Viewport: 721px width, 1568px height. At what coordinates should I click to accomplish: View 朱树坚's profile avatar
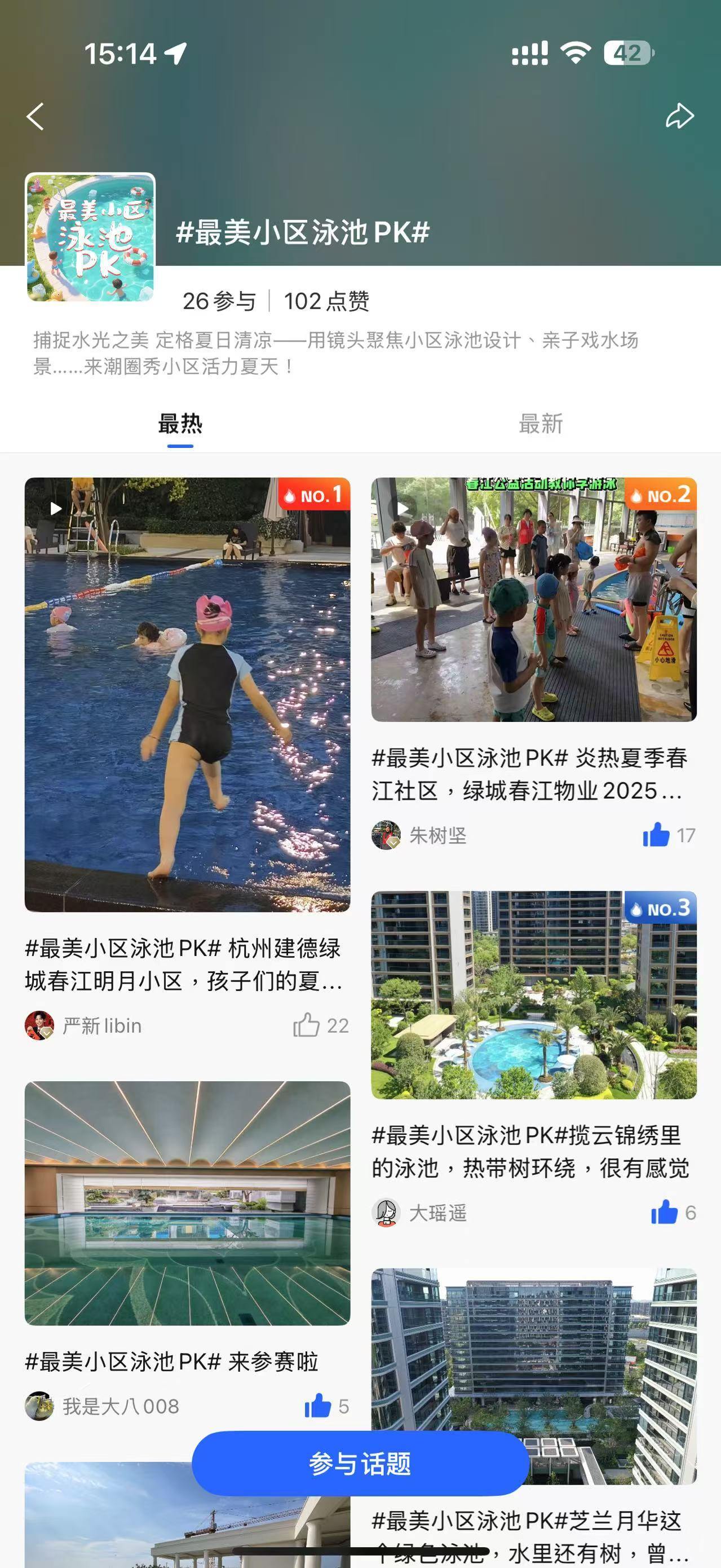386,835
